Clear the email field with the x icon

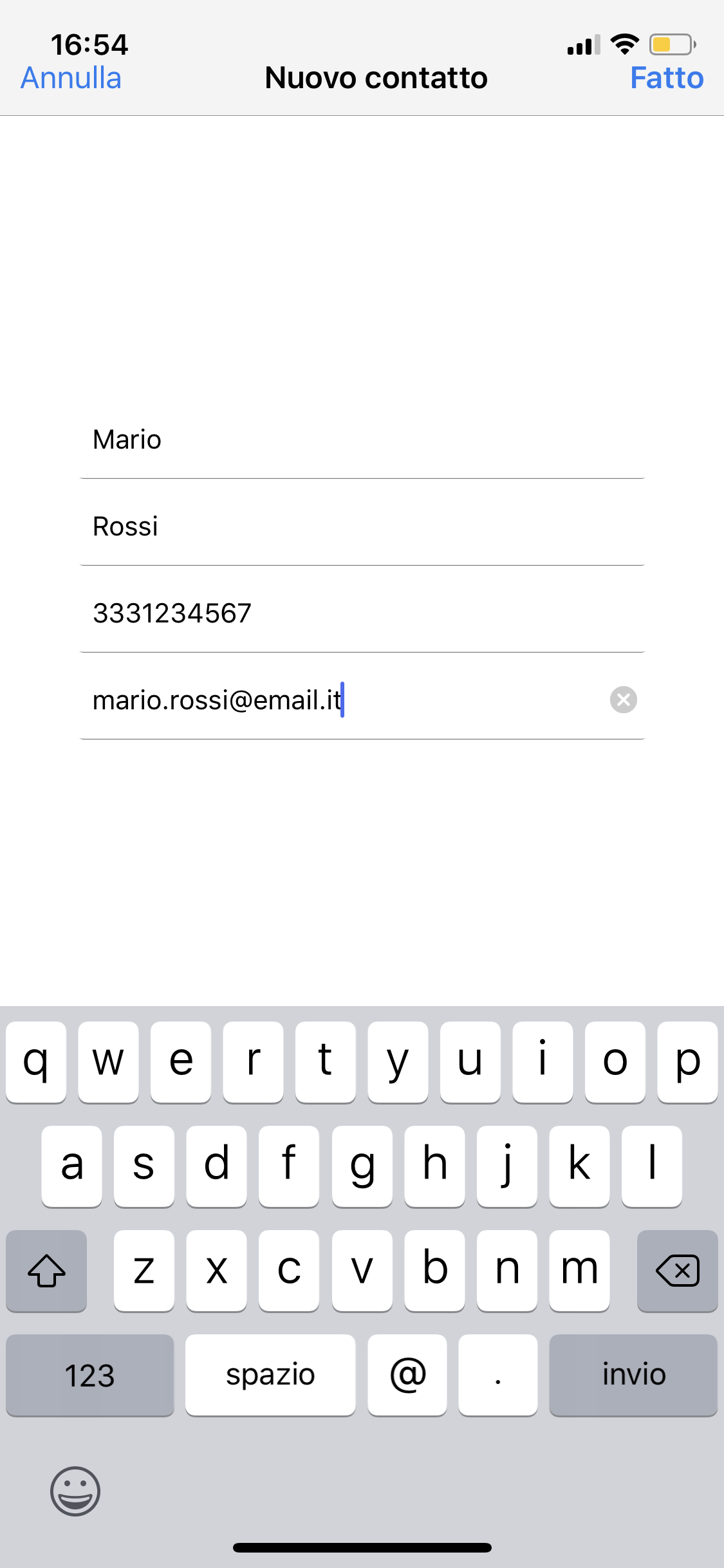click(623, 700)
